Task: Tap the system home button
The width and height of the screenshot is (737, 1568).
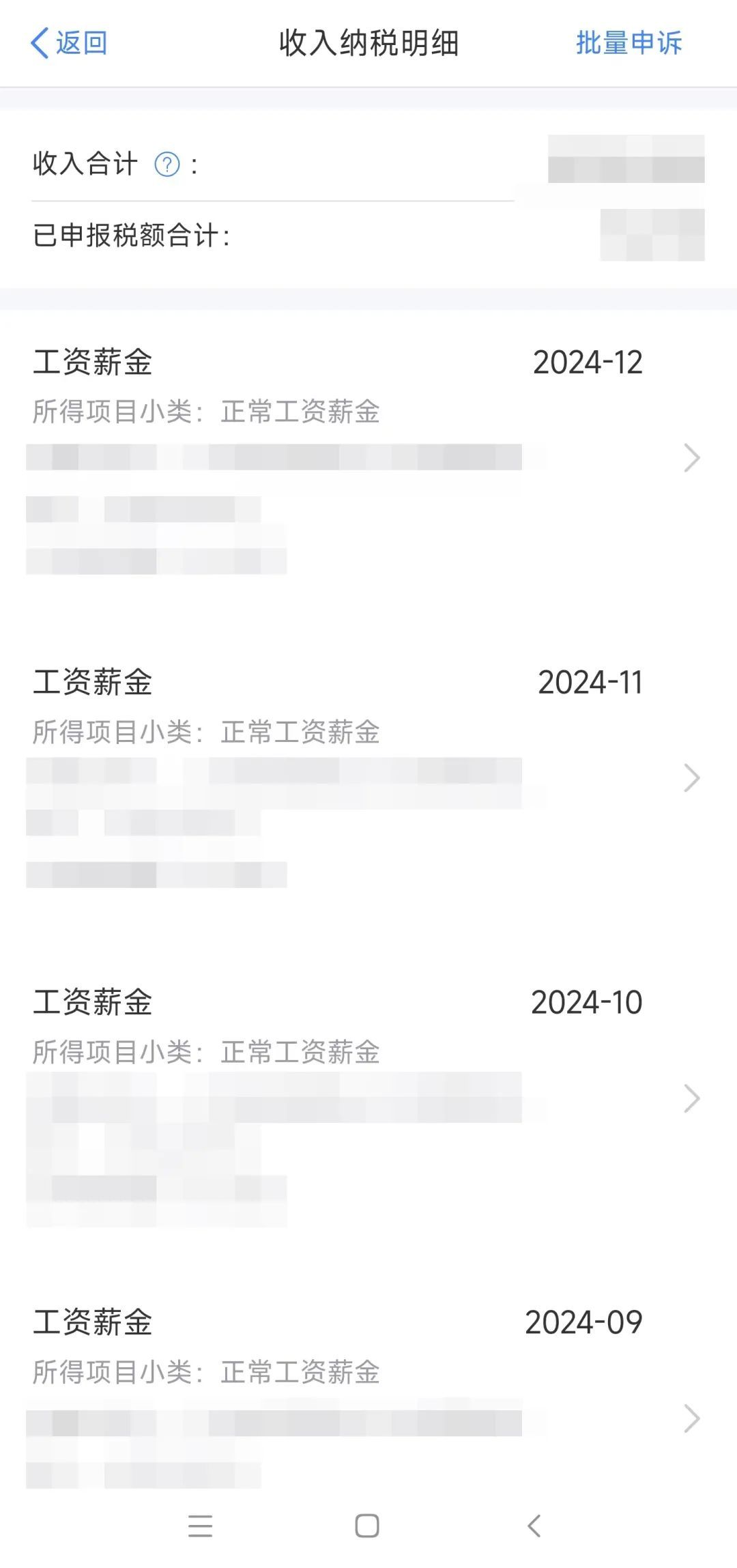Action: pos(367,1526)
